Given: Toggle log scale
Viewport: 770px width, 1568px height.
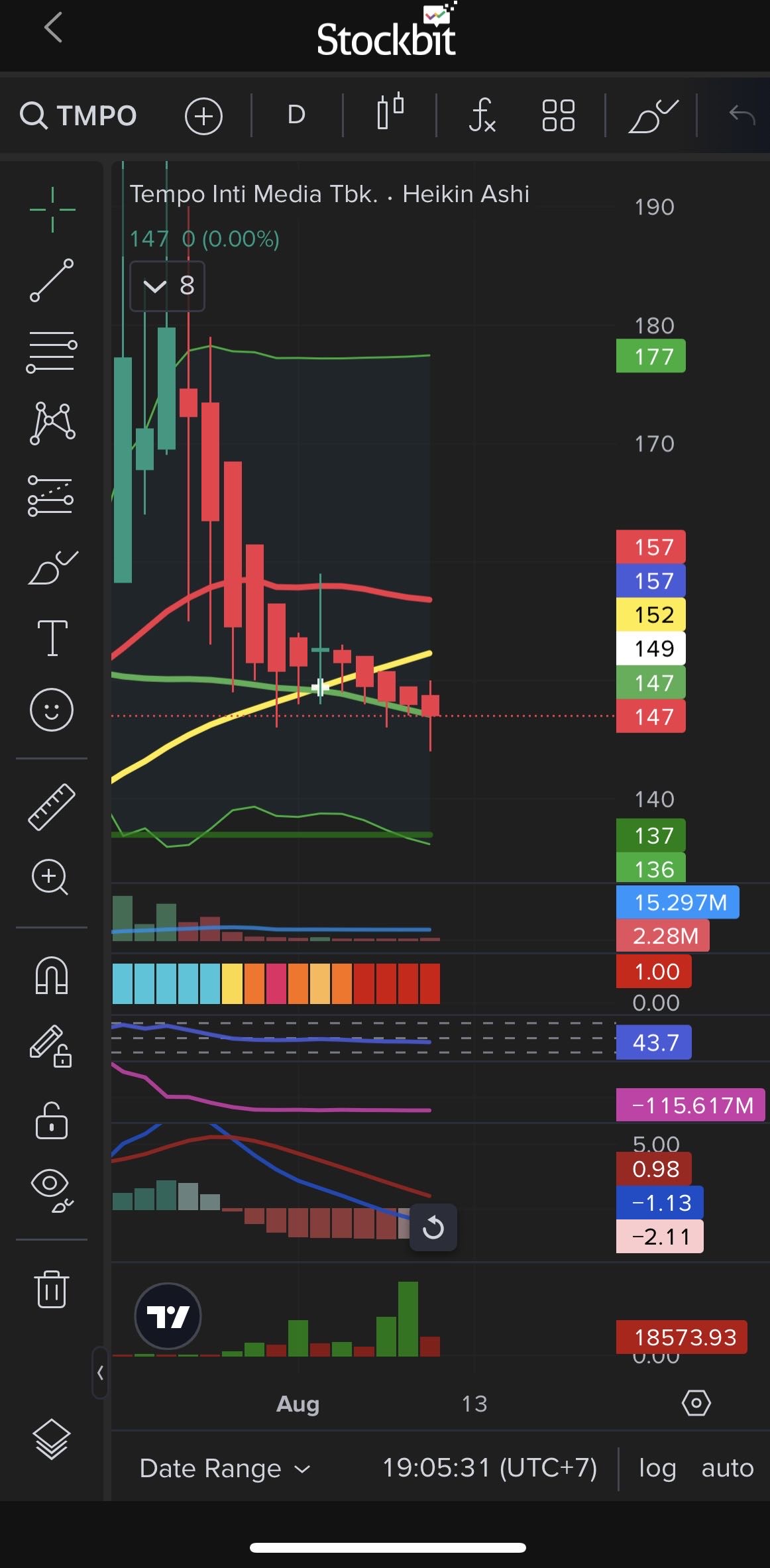Looking at the screenshot, I should tap(657, 1468).
